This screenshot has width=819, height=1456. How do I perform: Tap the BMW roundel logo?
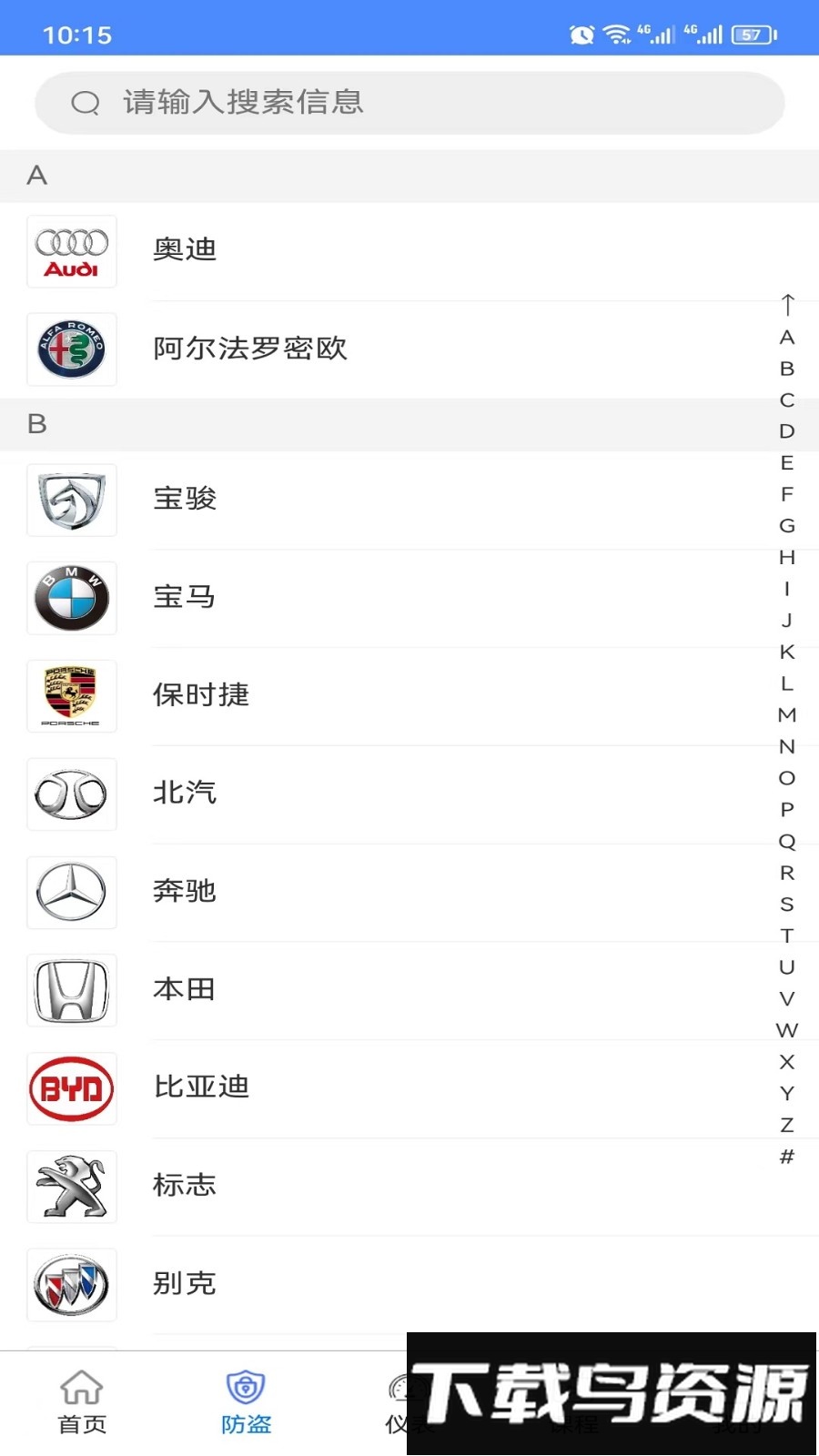click(71, 598)
